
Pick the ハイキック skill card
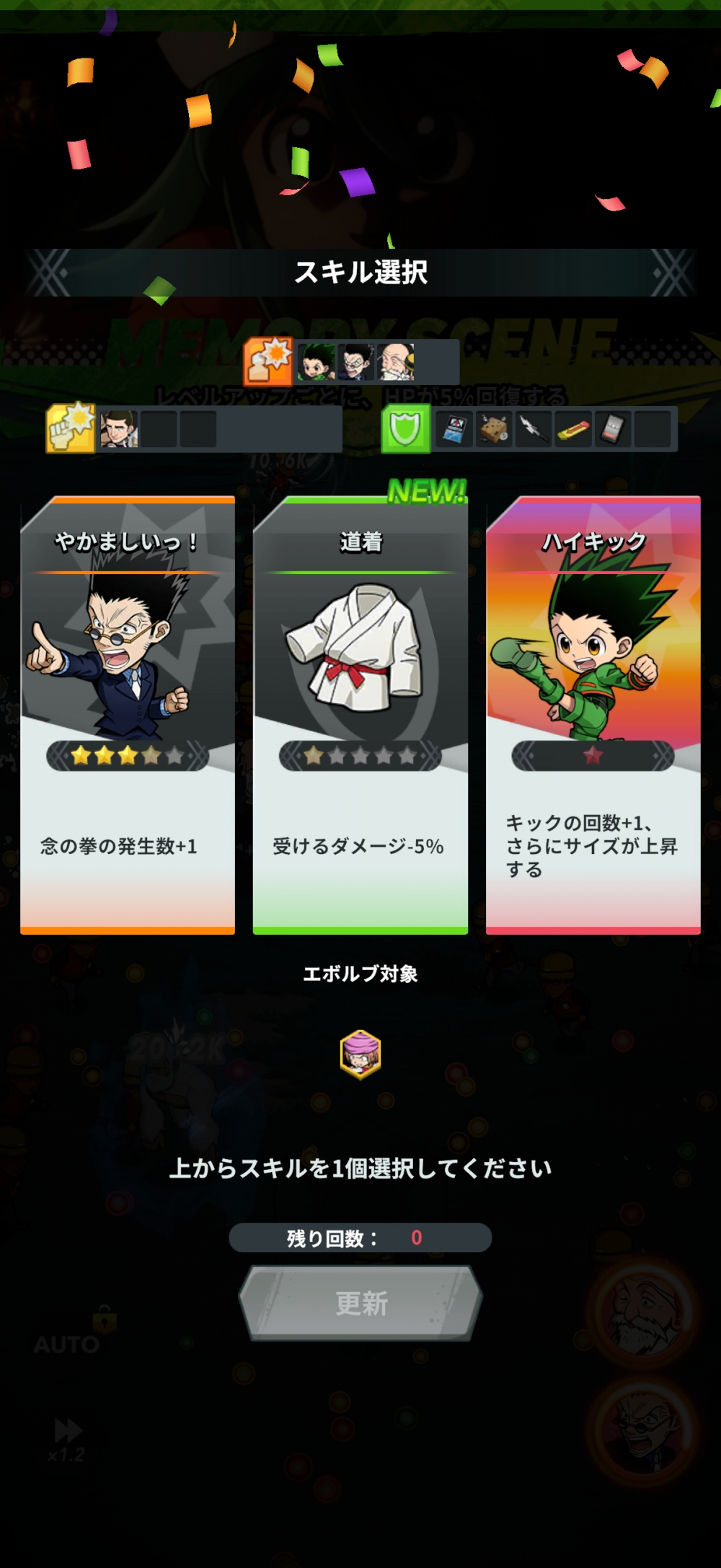(x=593, y=714)
